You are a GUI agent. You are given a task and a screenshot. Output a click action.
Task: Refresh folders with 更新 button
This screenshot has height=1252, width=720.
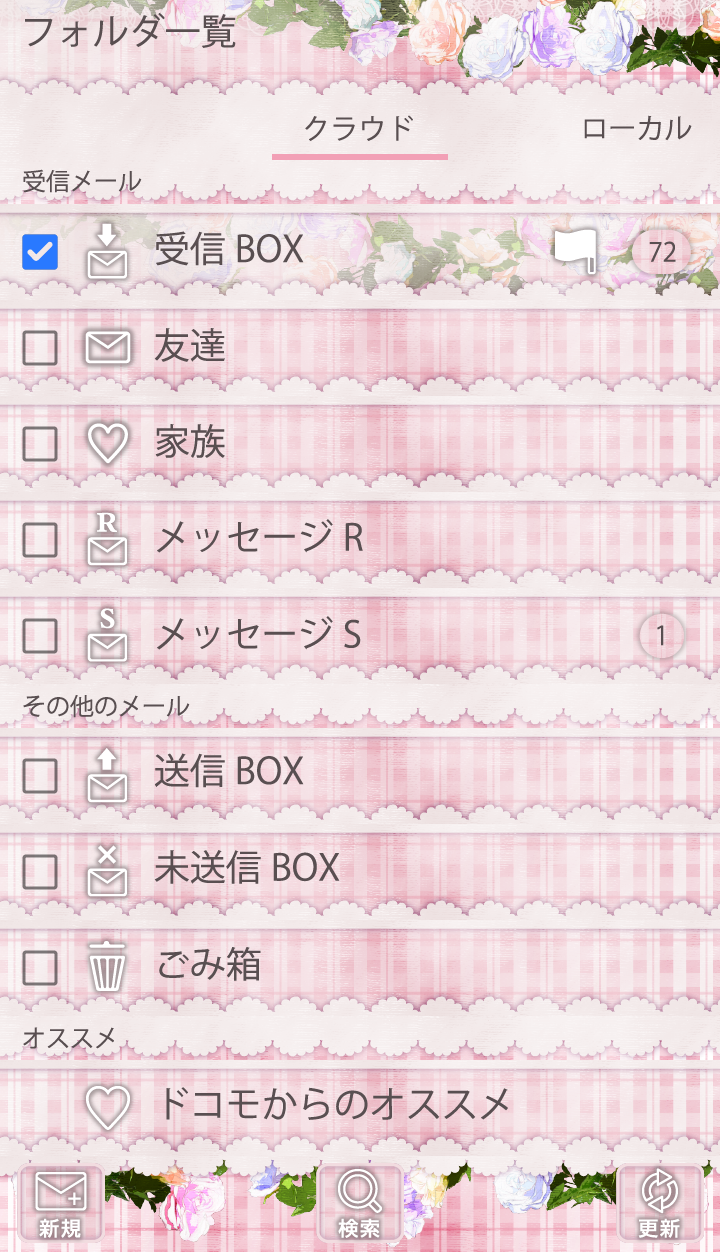[659, 1203]
